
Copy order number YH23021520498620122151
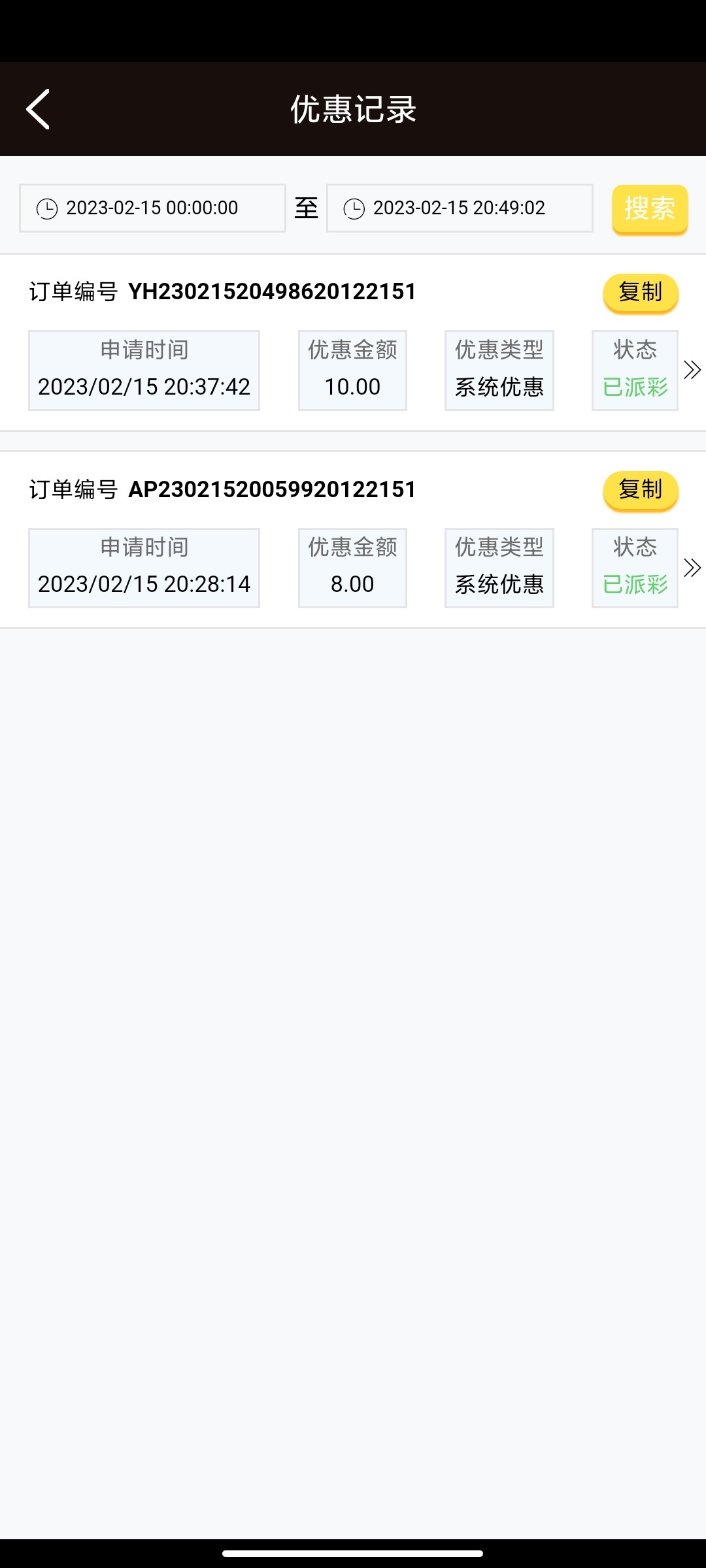coord(640,293)
